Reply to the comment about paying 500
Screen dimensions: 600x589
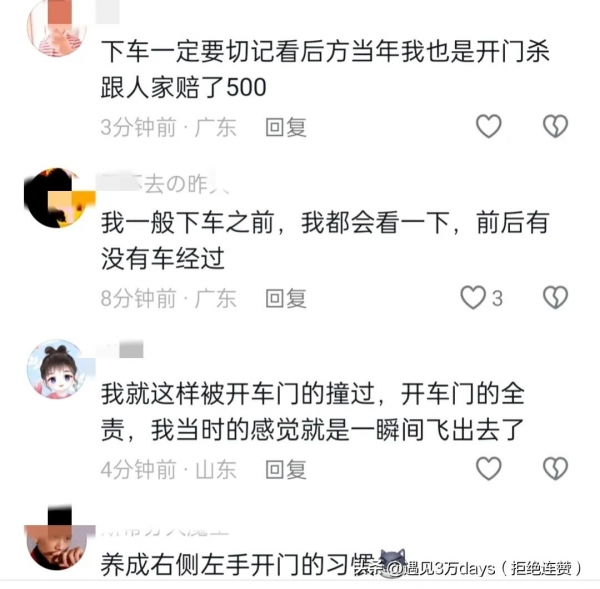click(x=285, y=127)
